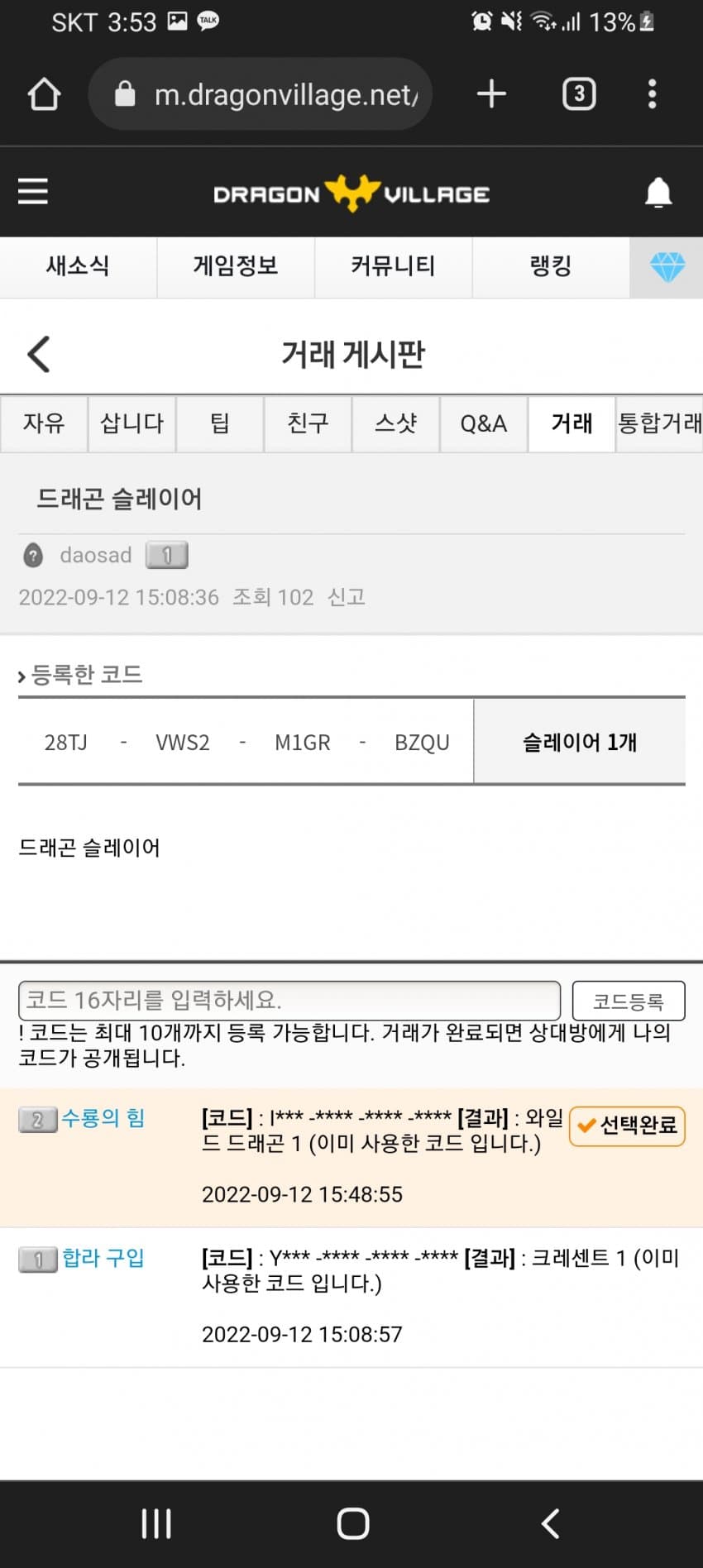Focus the 16-digit code input field
This screenshot has width=703, height=1568.
pos(289,1001)
